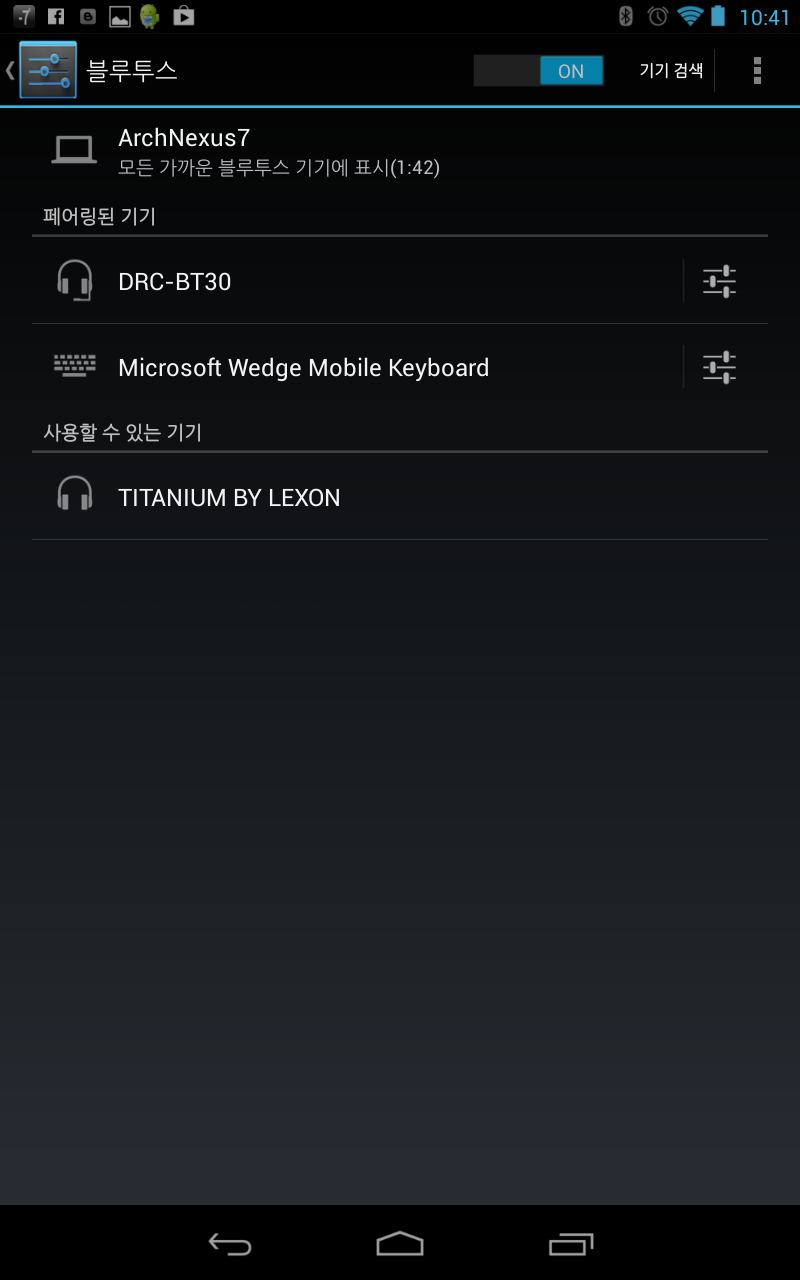
Task: Go to the home screen
Action: [x=400, y=1243]
